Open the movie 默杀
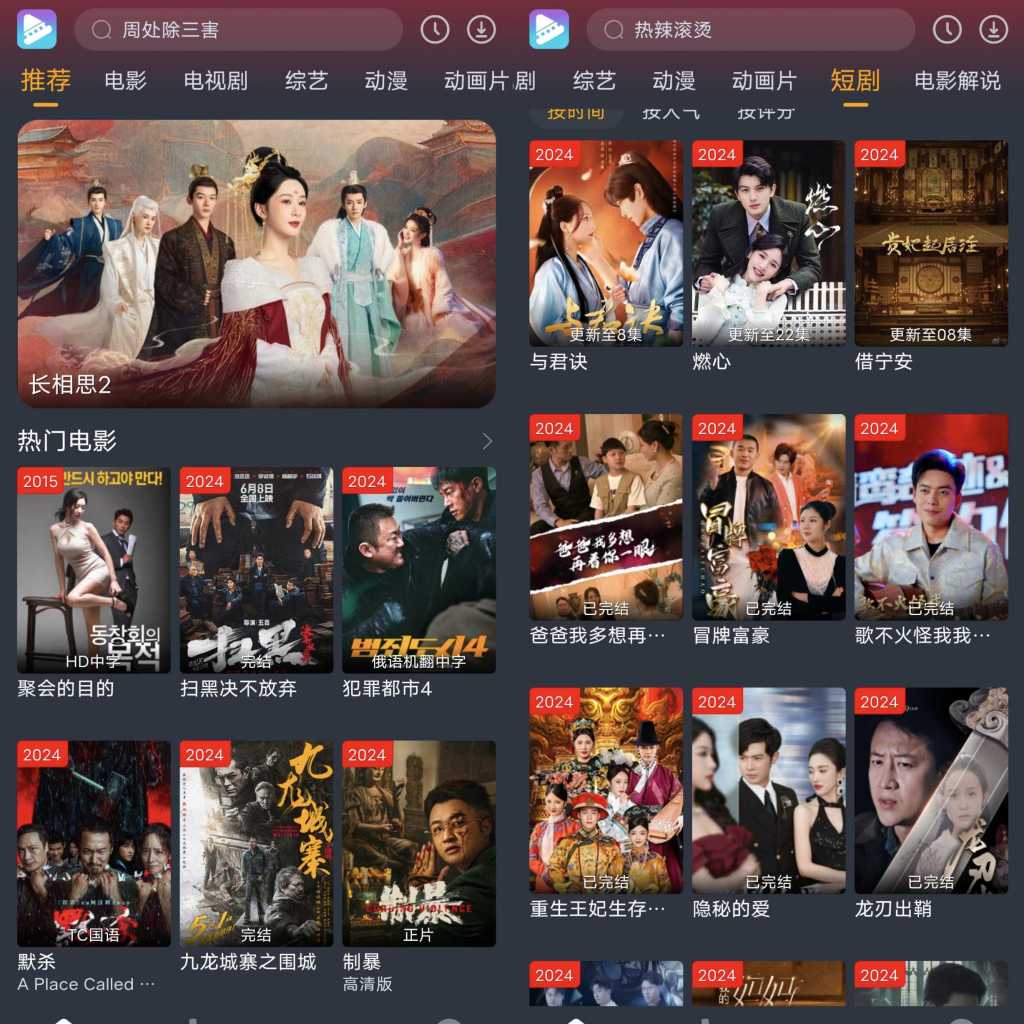This screenshot has width=1024, height=1024. coord(94,843)
